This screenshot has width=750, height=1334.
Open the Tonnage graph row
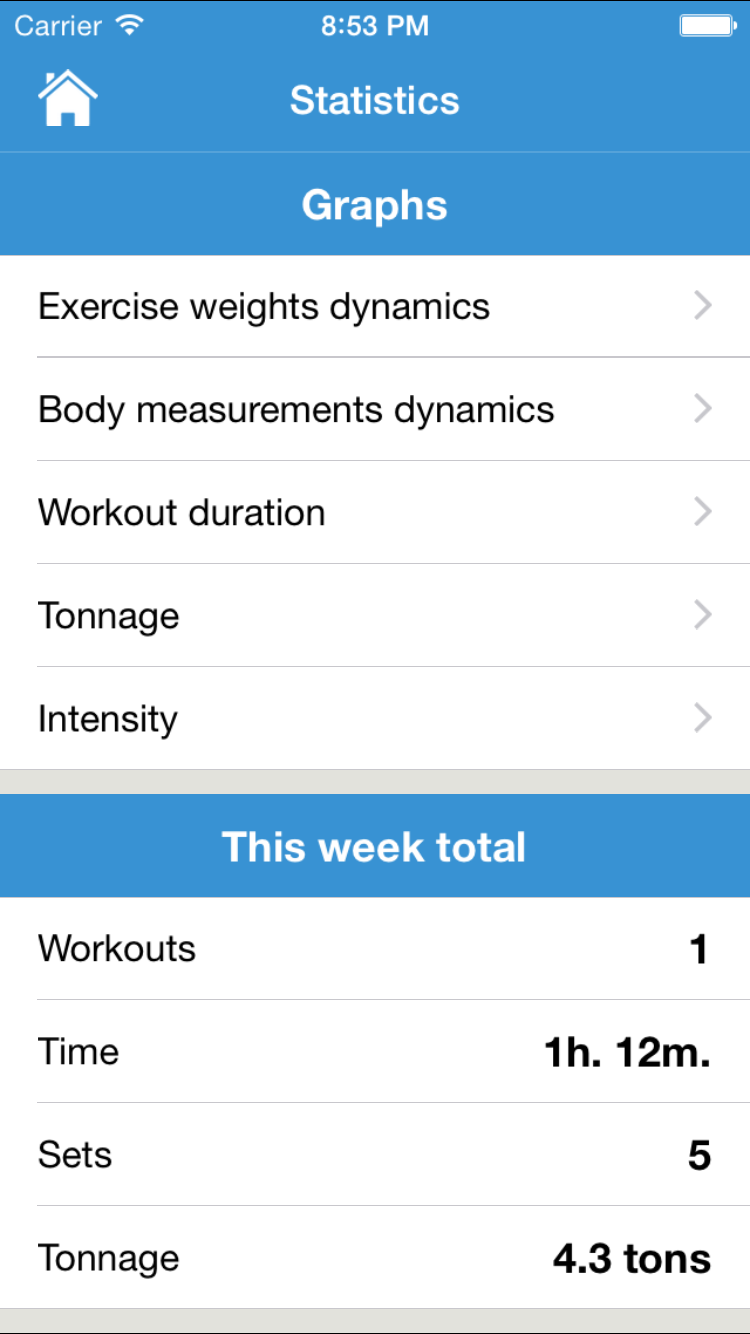(374, 615)
